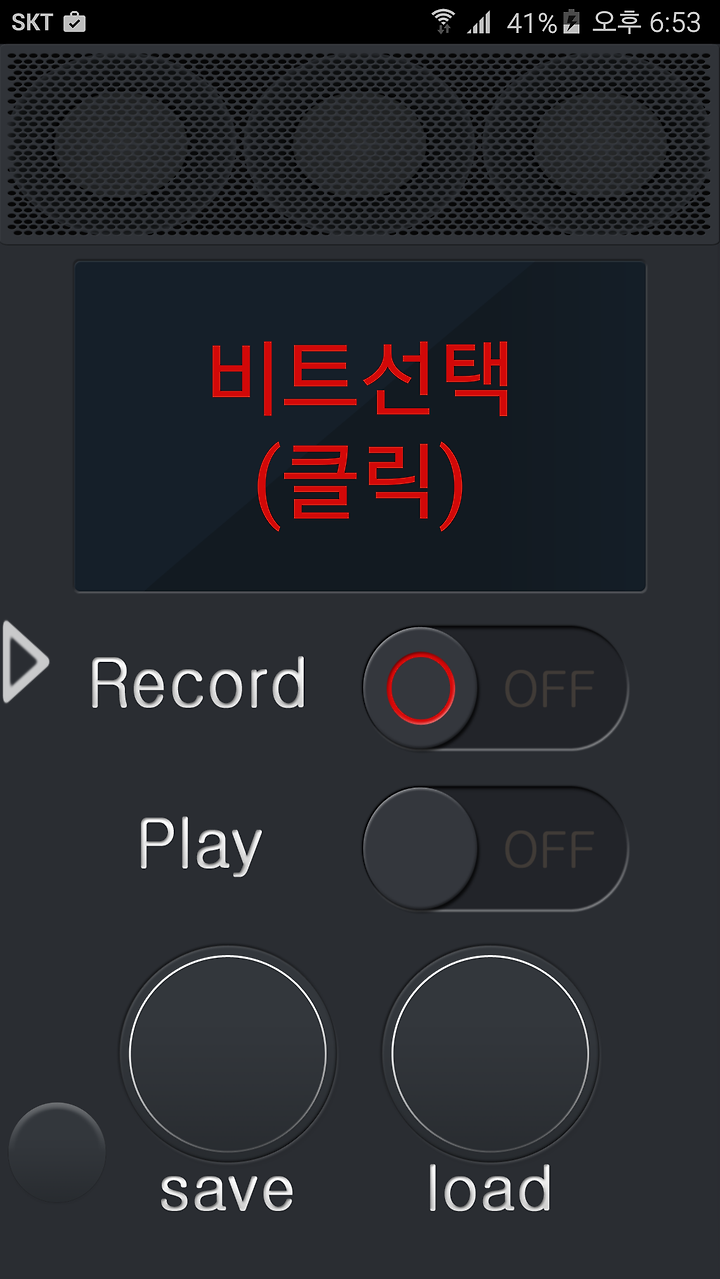Tap the 비트선택 (클릭) display panel
Screen dimensions: 720x1279
(x=360, y=427)
